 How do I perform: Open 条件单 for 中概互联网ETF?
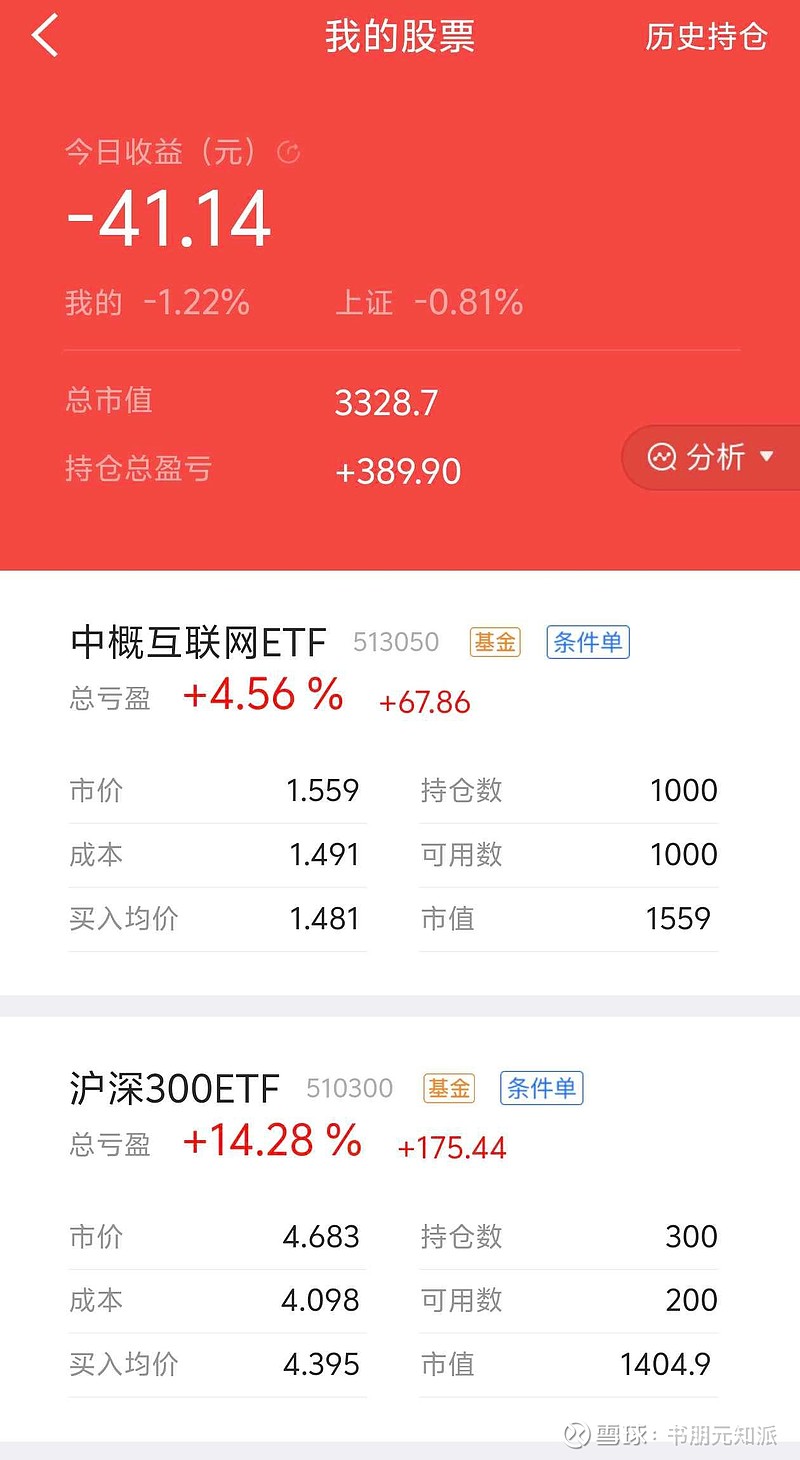[587, 643]
